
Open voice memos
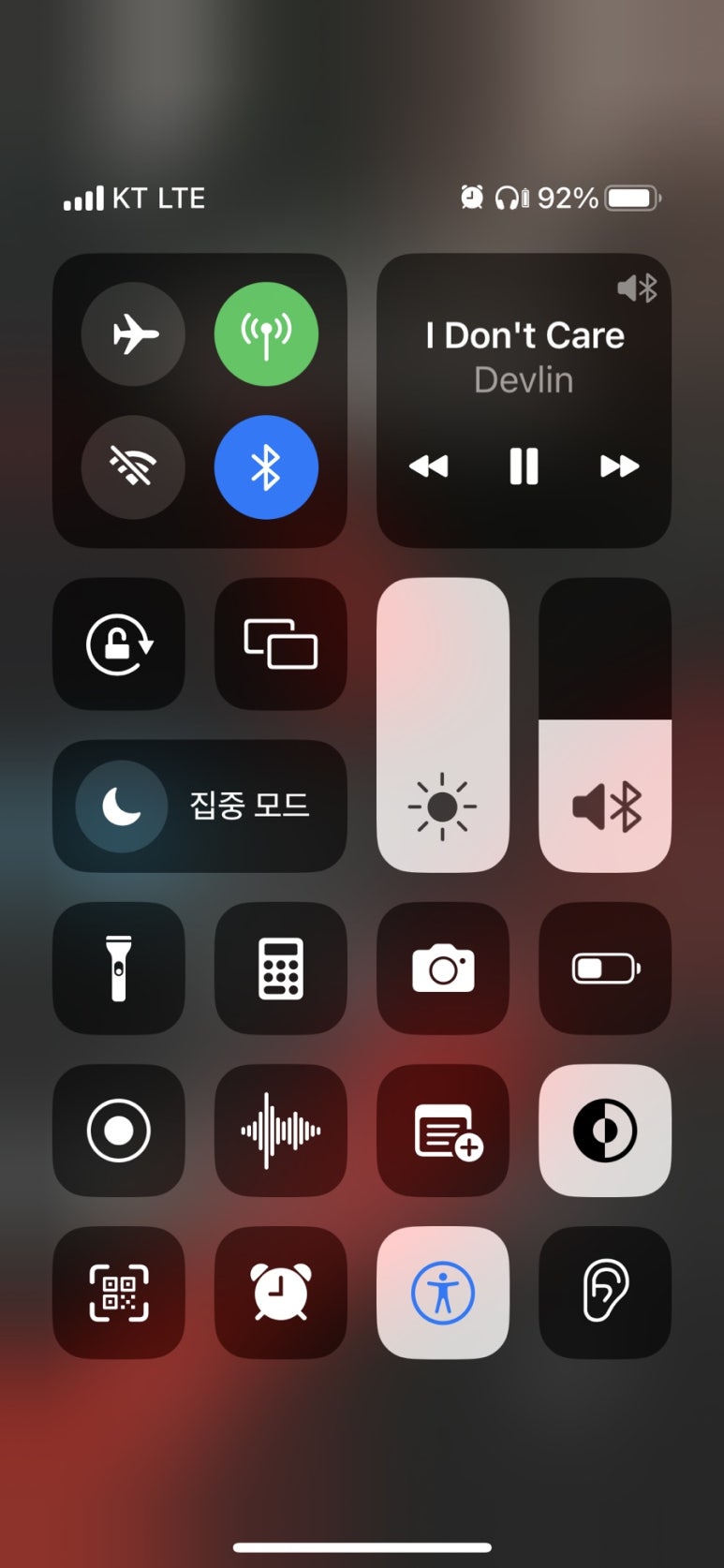tap(280, 1130)
